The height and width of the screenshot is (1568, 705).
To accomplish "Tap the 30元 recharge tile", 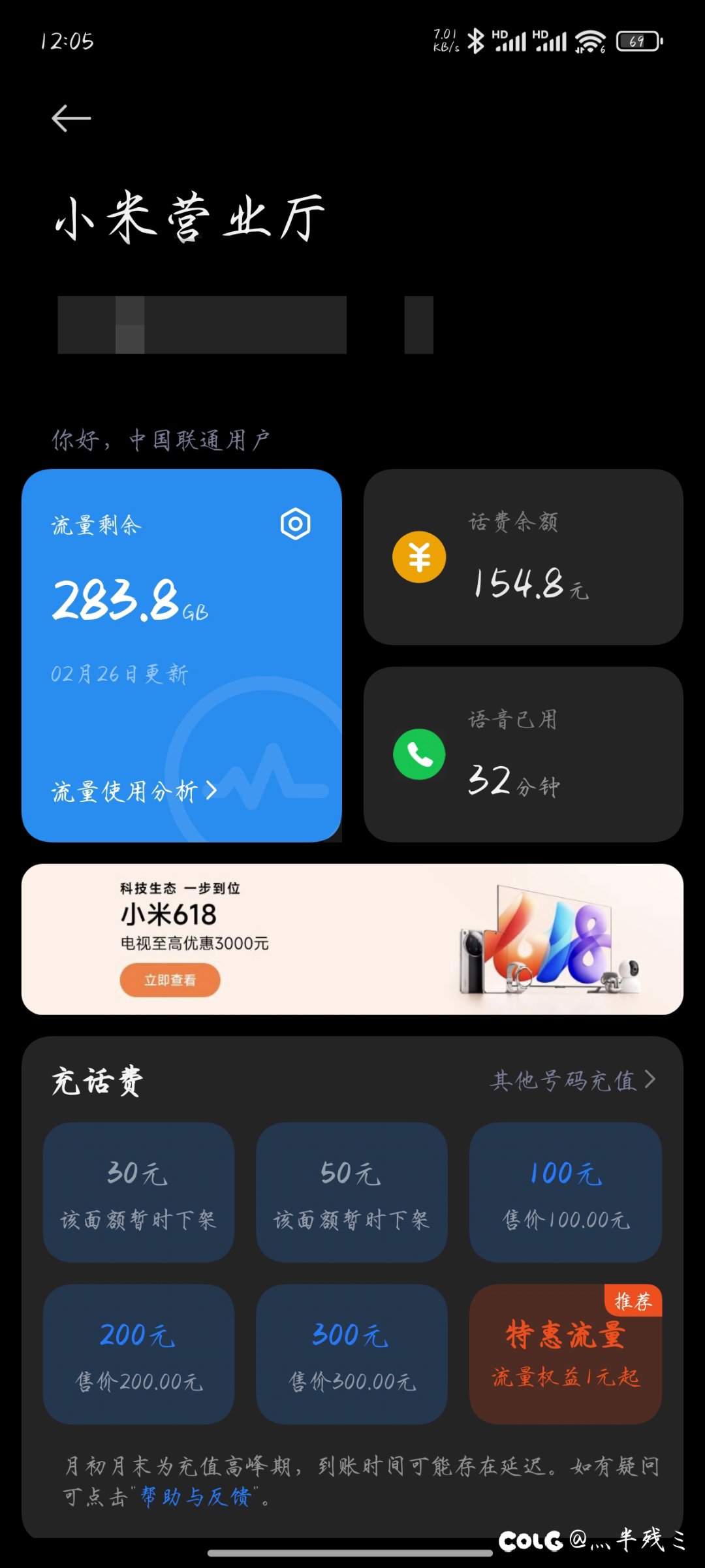I will point(138,1192).
